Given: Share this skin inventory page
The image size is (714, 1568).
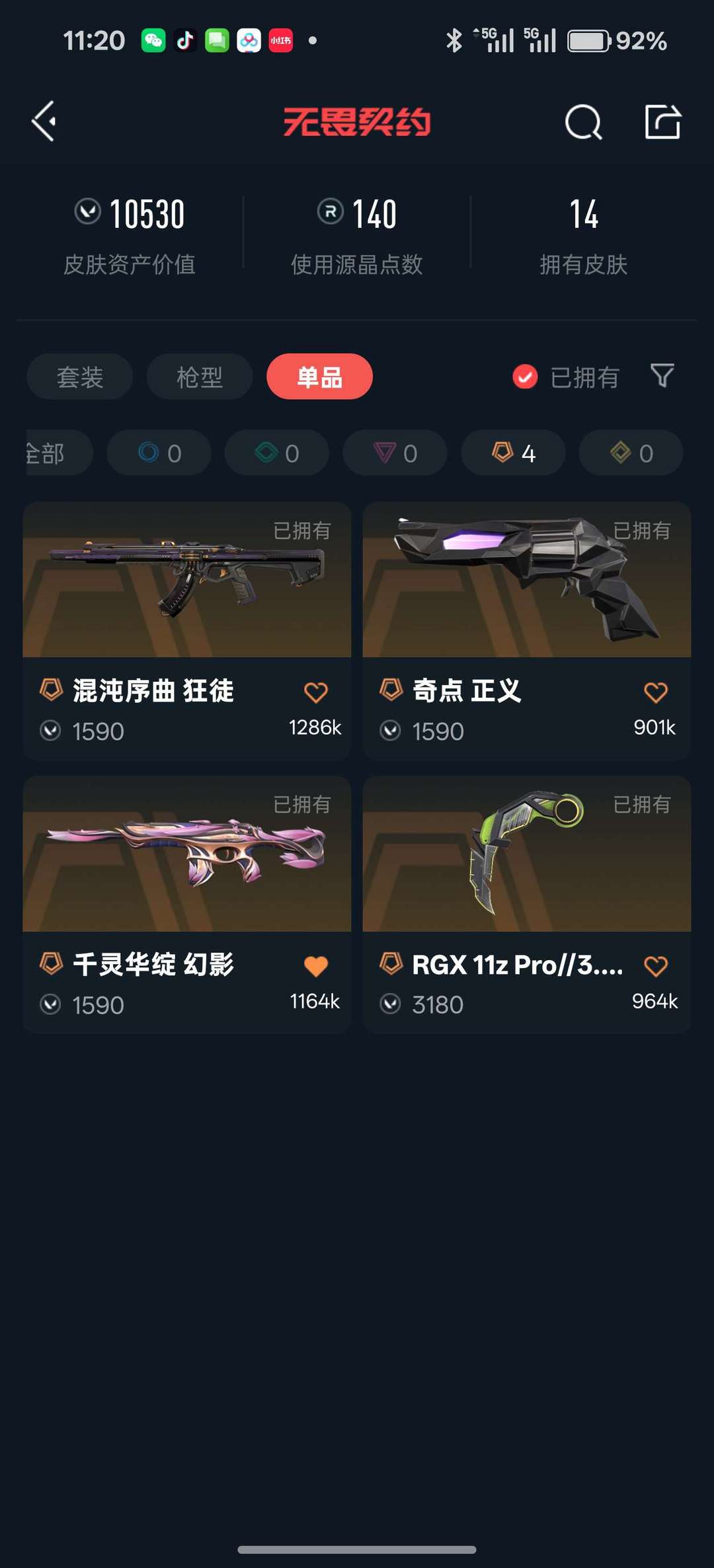Looking at the screenshot, I should point(662,122).
